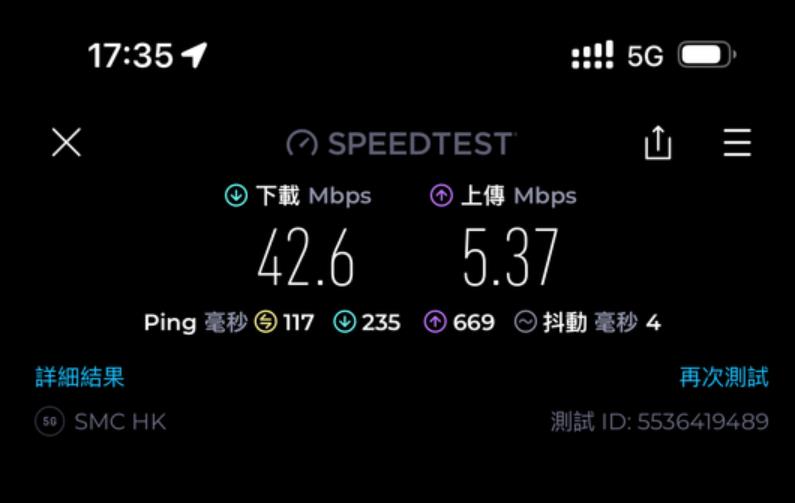The image size is (795, 503).
Task: Open the hamburger menu
Action: coord(737,143)
